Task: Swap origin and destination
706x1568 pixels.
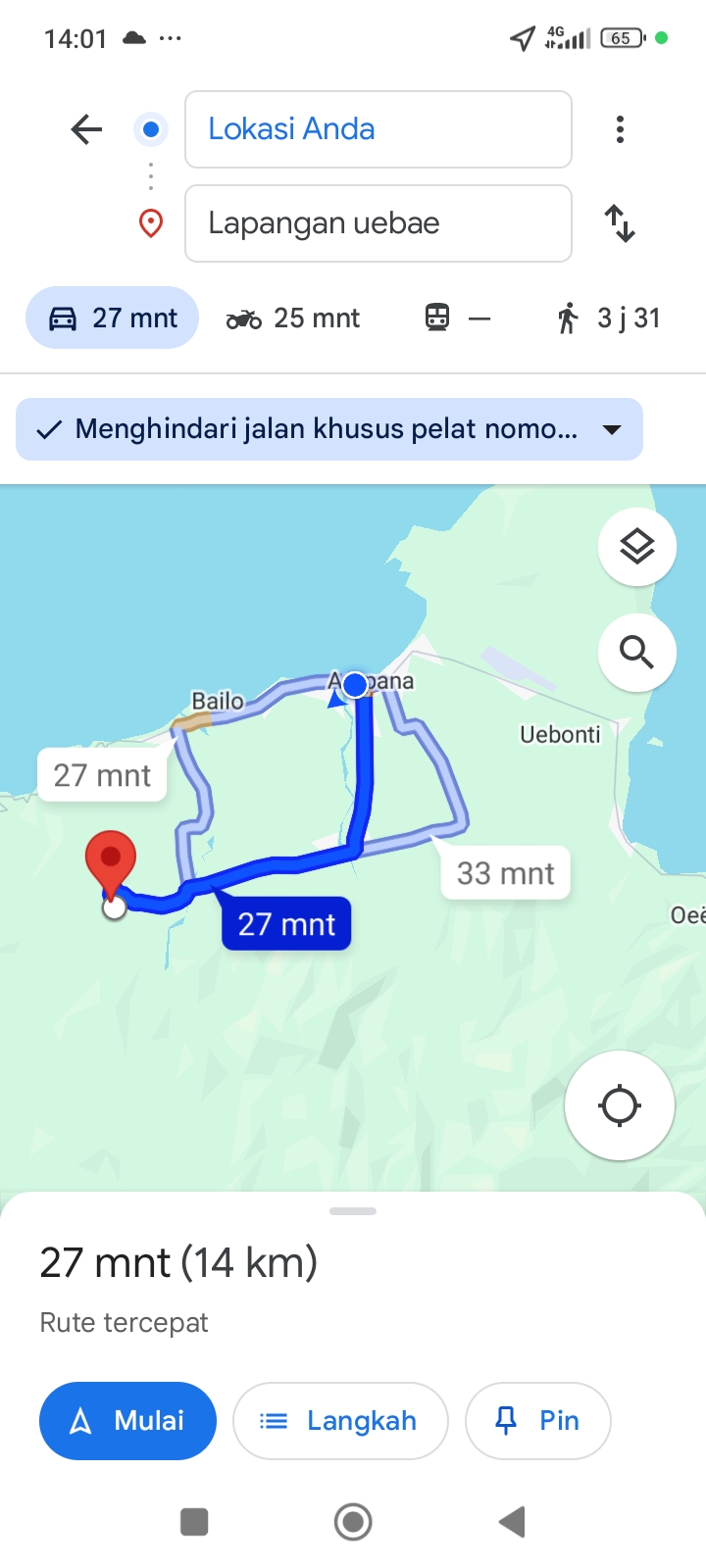Action: (x=620, y=223)
